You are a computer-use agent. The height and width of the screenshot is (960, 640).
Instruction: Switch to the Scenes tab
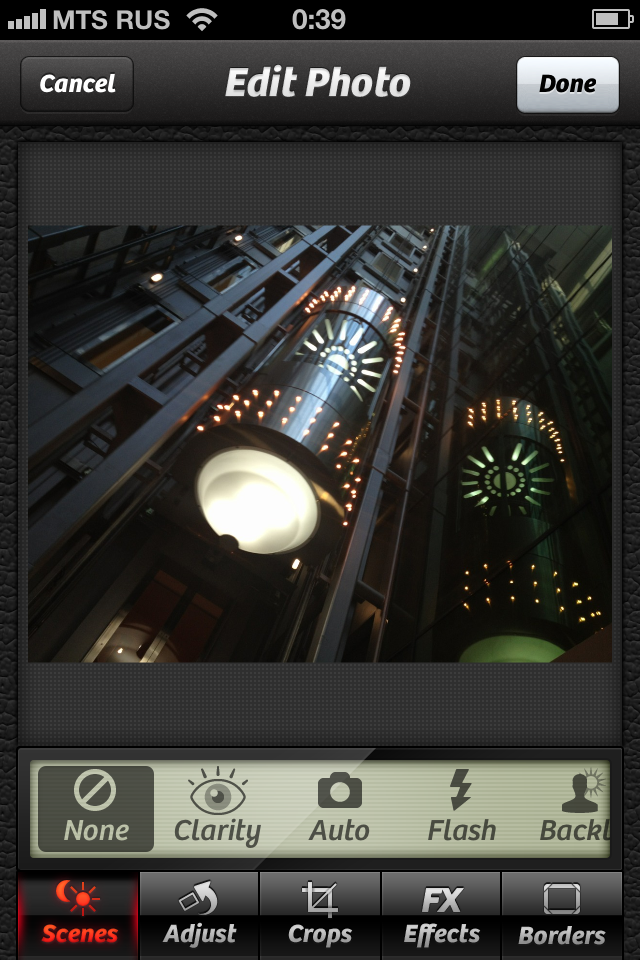(79, 916)
